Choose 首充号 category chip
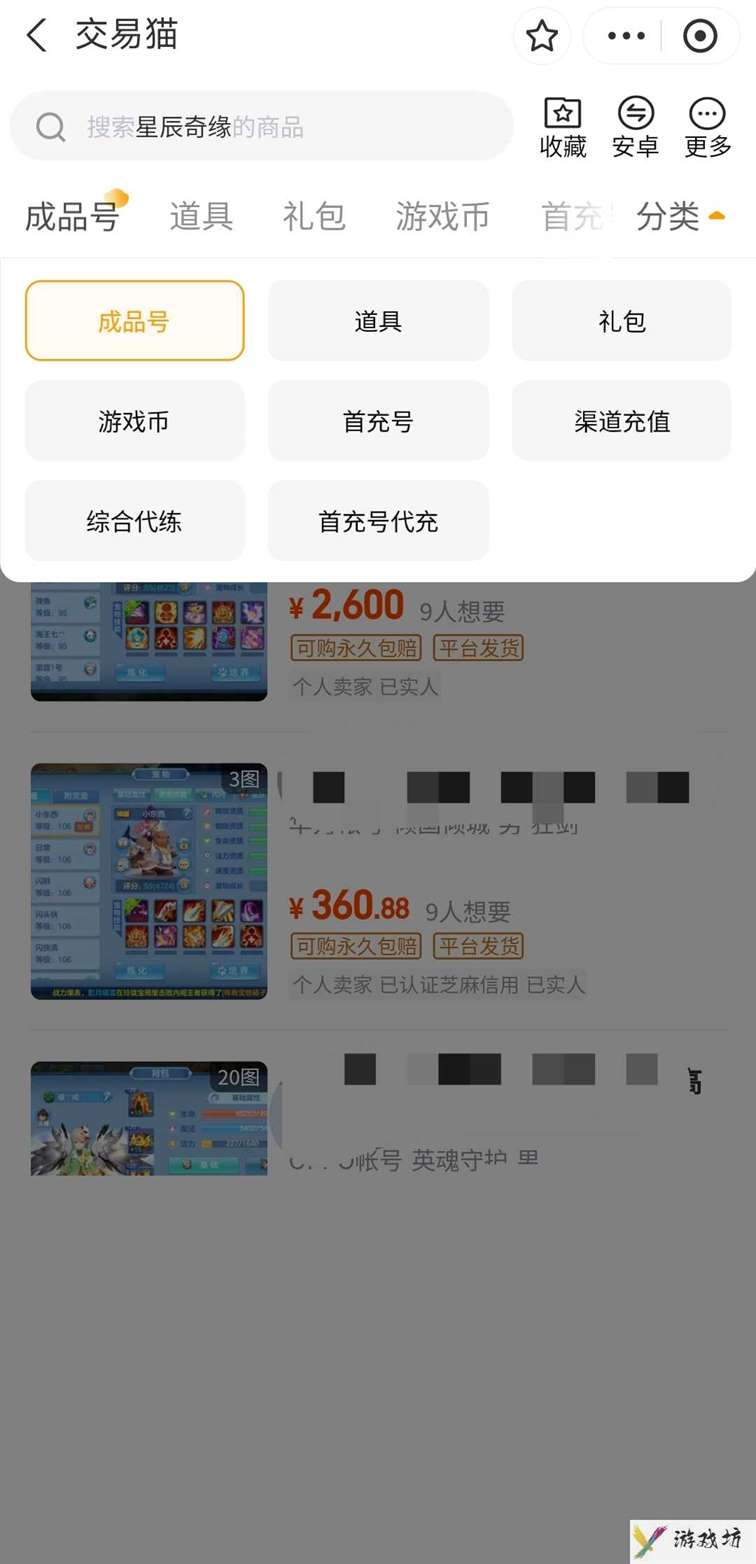756x1564 pixels. pos(378,421)
